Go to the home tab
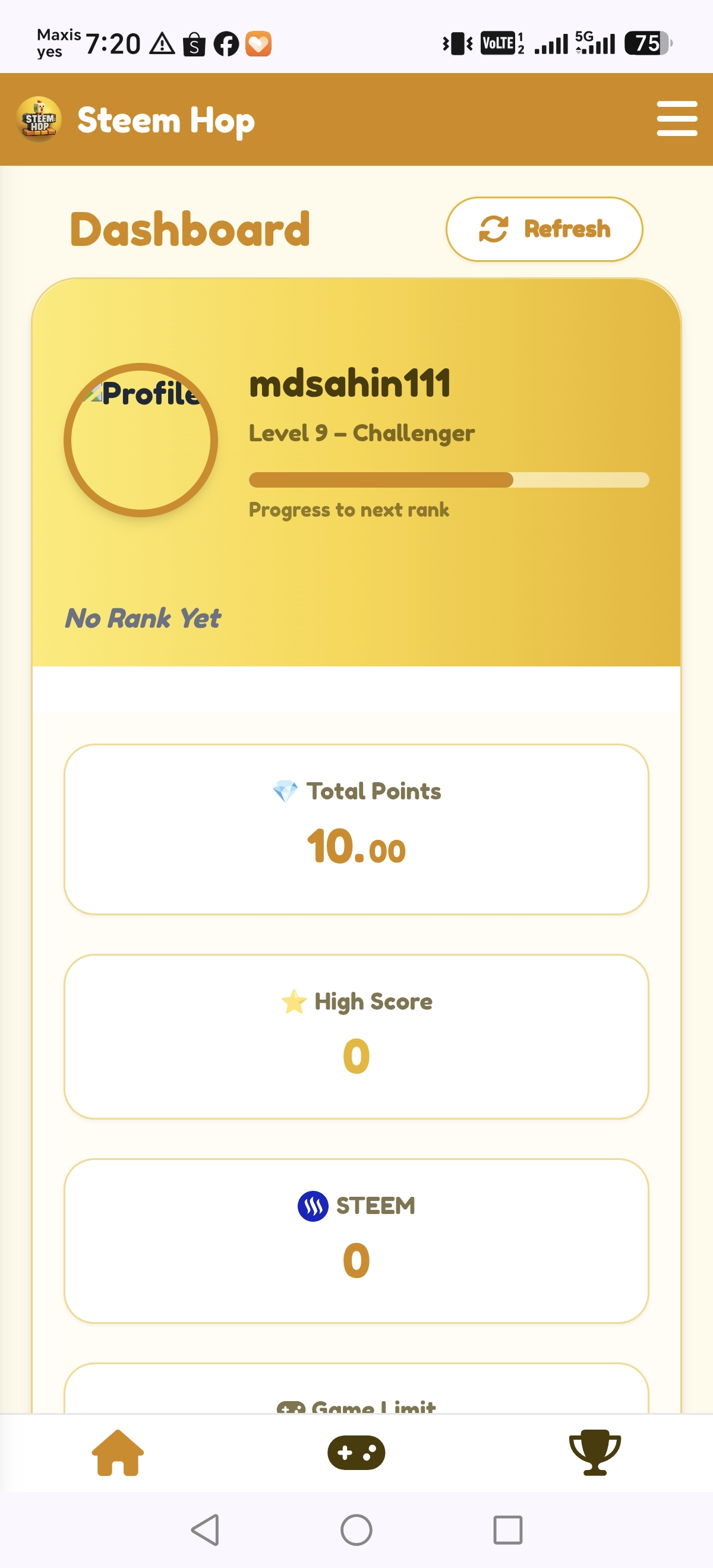The height and width of the screenshot is (1568, 713). (118, 1452)
